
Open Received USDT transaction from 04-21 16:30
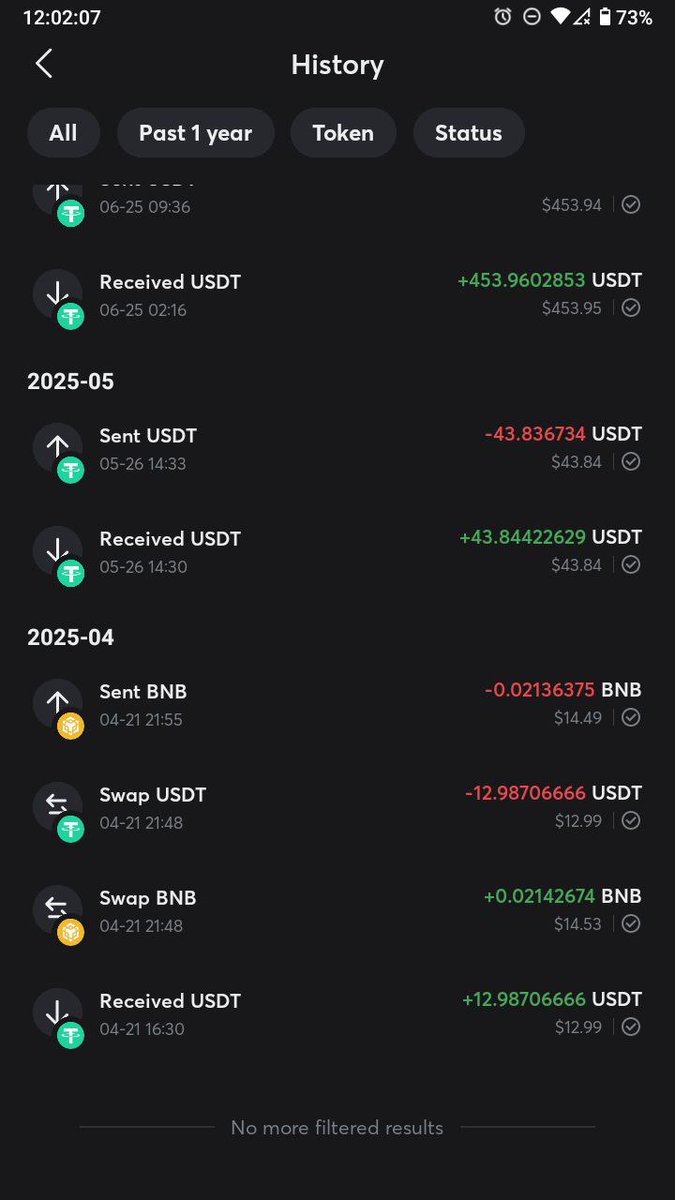(337, 1014)
